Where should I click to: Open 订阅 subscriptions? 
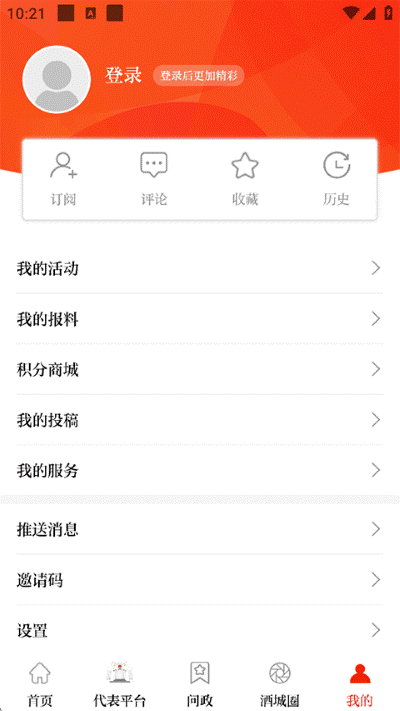63,180
